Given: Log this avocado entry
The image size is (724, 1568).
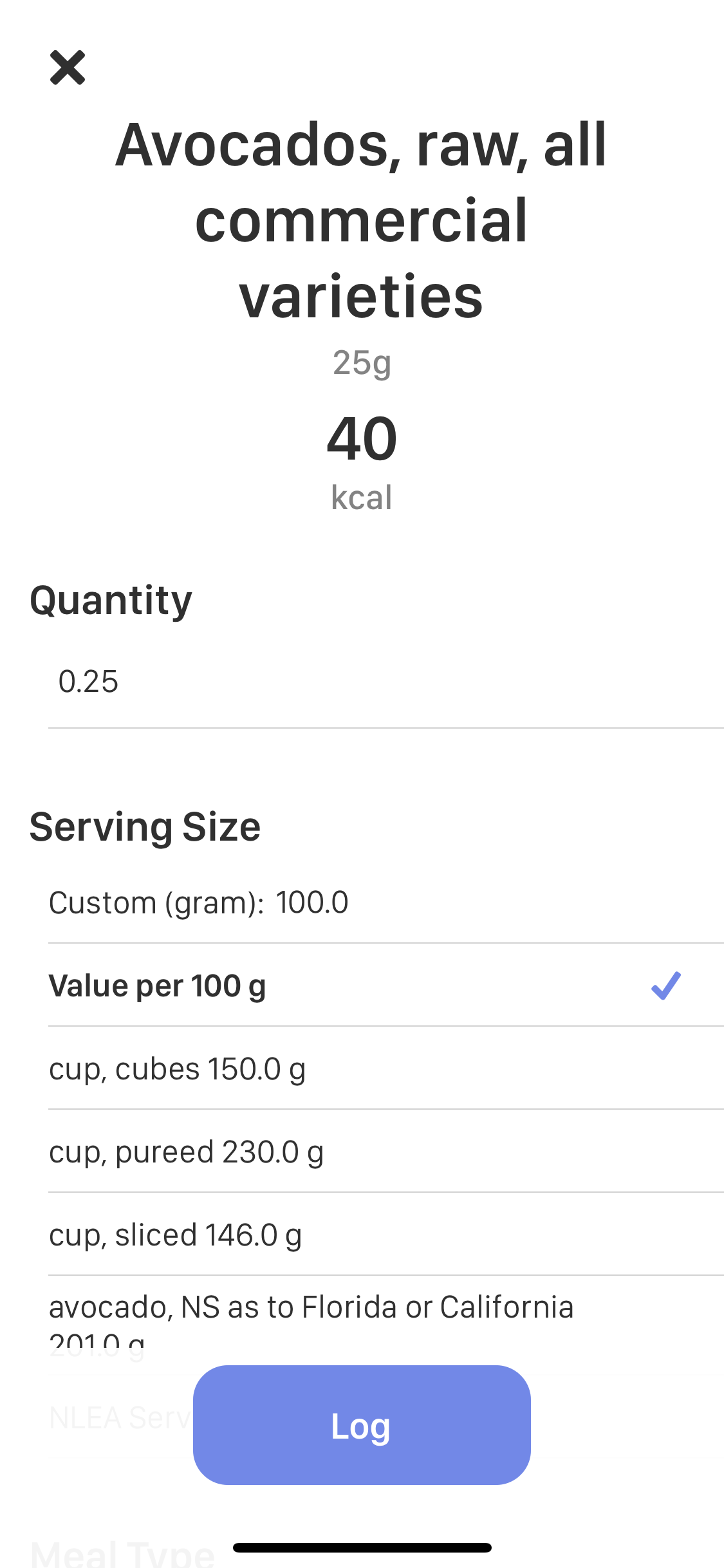Looking at the screenshot, I should click(362, 1425).
